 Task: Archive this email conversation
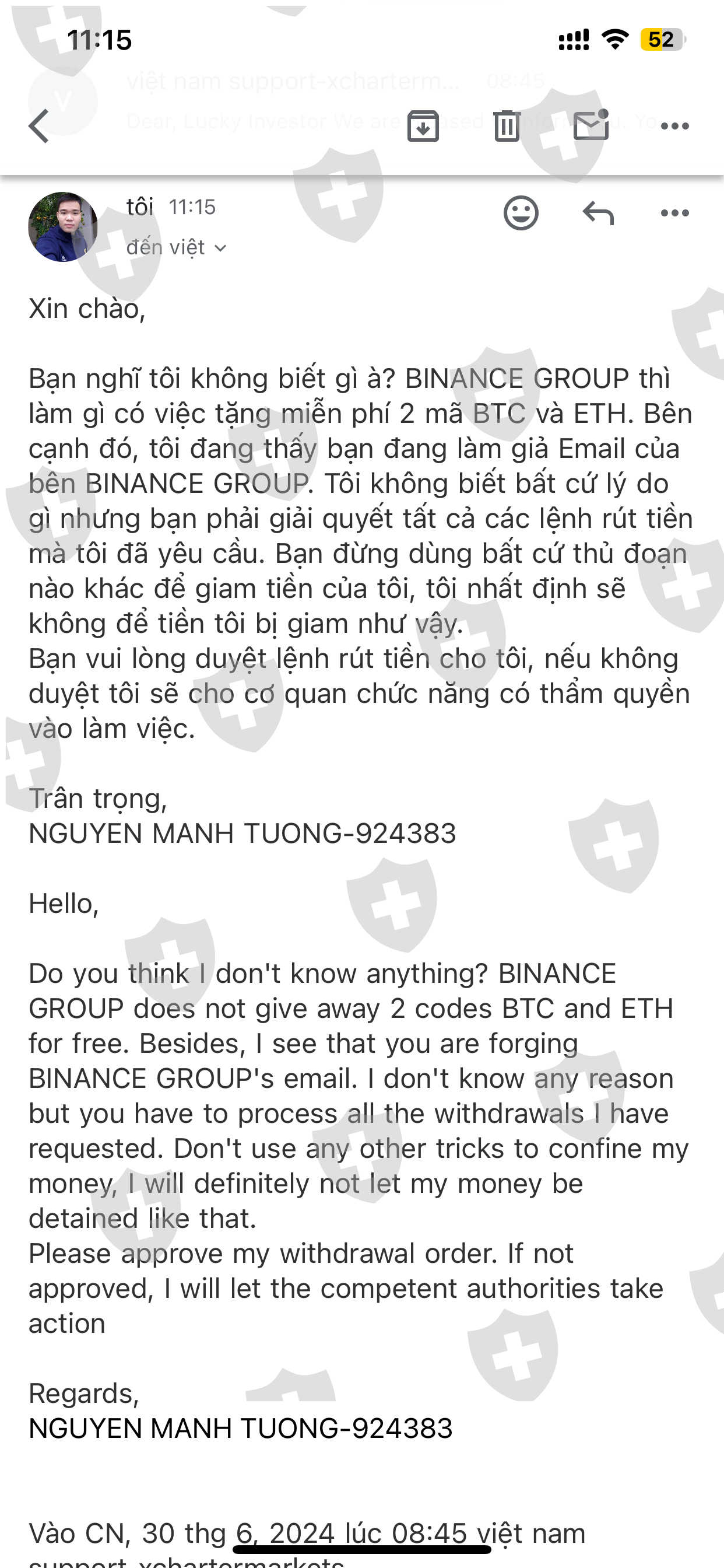[423, 126]
